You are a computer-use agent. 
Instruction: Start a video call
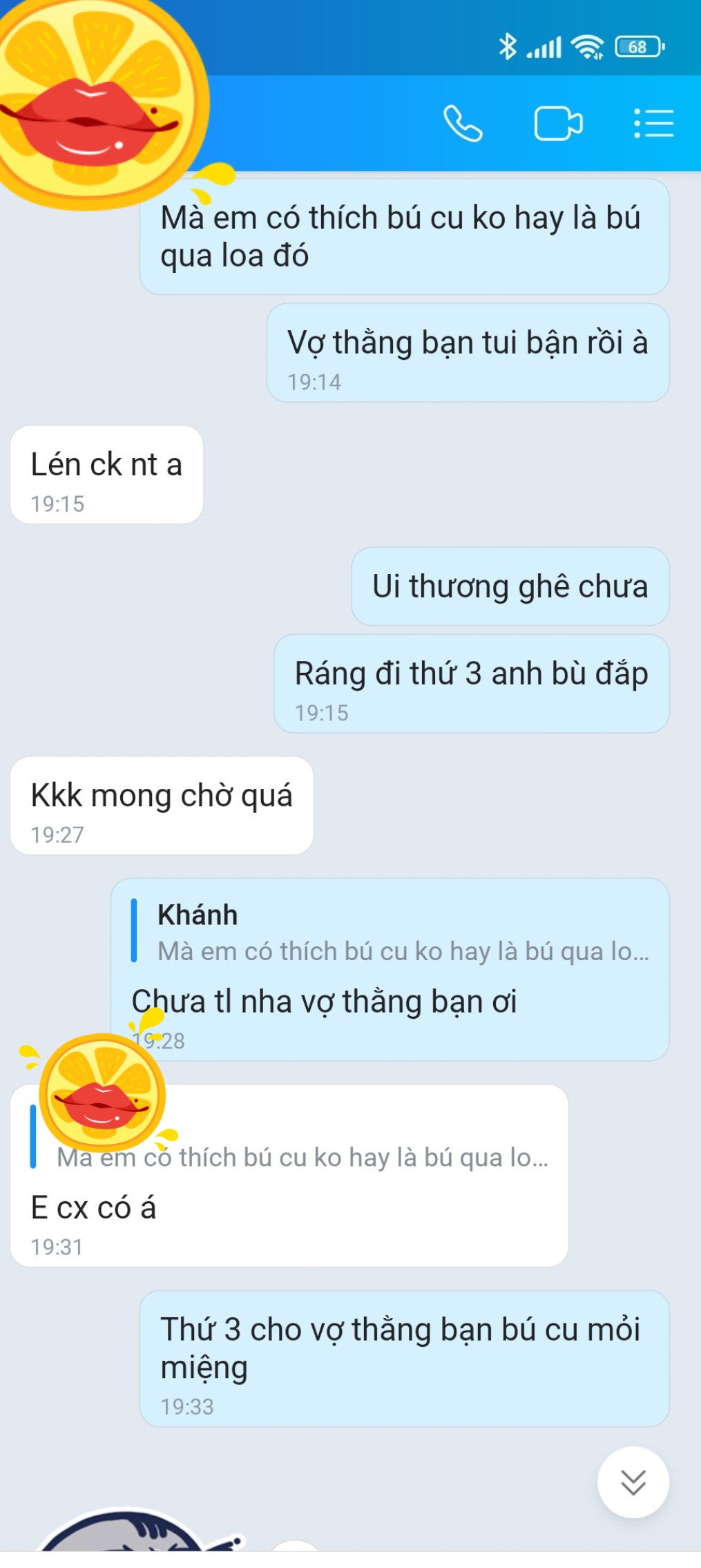click(x=558, y=124)
